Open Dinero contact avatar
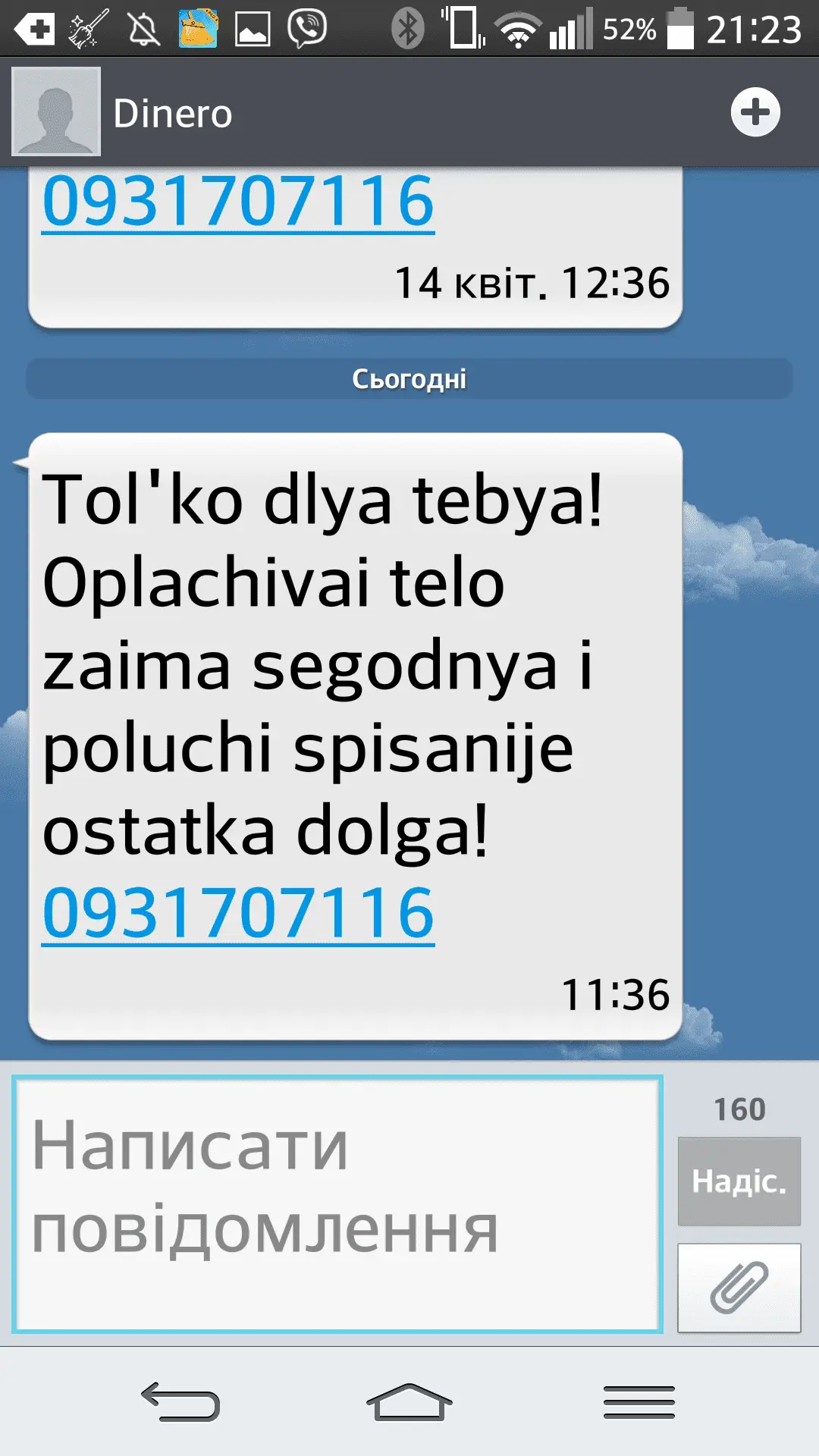819x1456 pixels. pyautogui.click(x=56, y=111)
